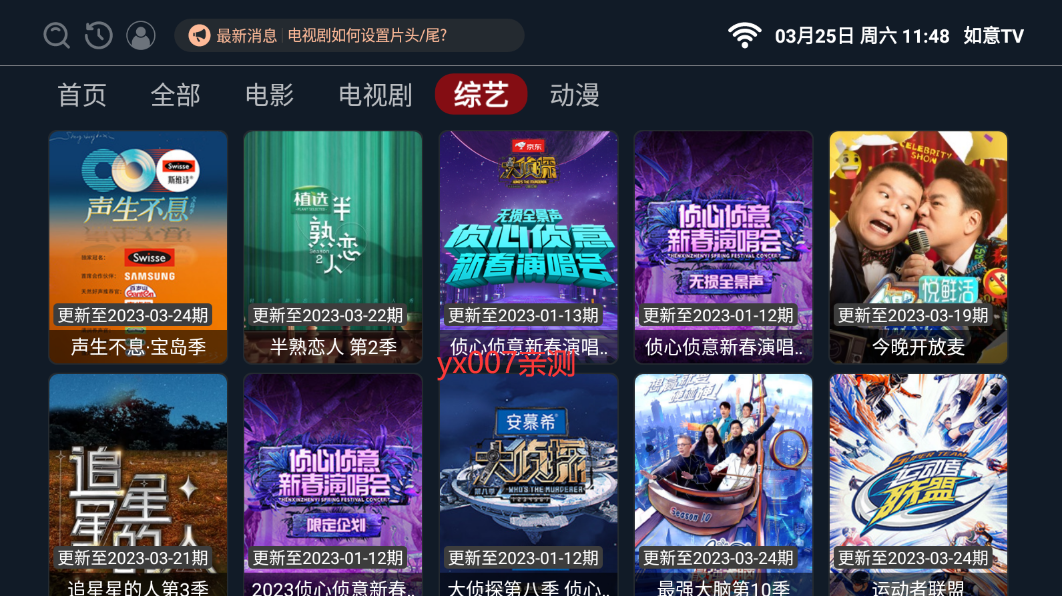Open 侦心侦意新春演唱会 updated to 2023-01-13
The height and width of the screenshot is (596, 1062).
pos(528,247)
